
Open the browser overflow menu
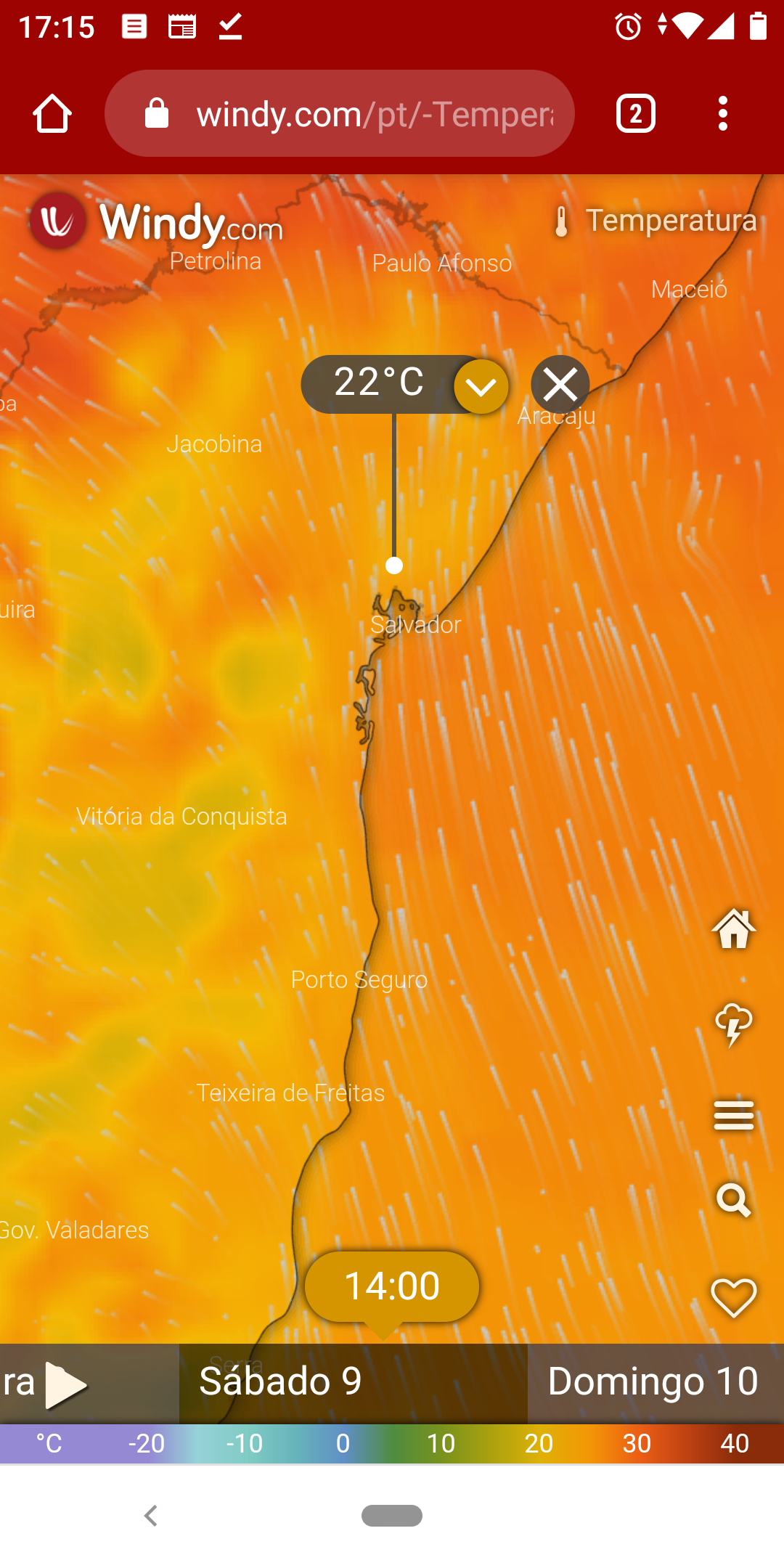[x=722, y=114]
